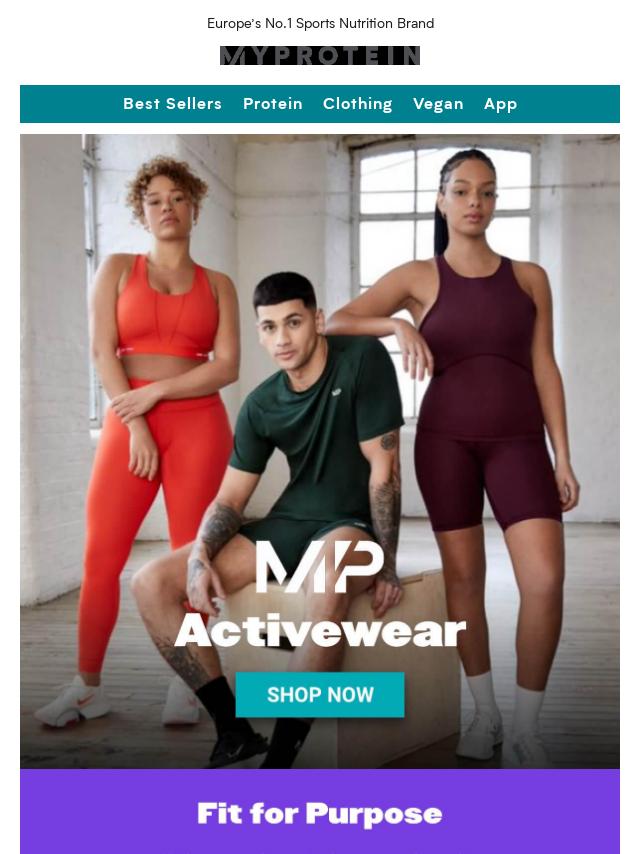Open the Myprotein logo link
This screenshot has width=640, height=854.
(x=320, y=56)
